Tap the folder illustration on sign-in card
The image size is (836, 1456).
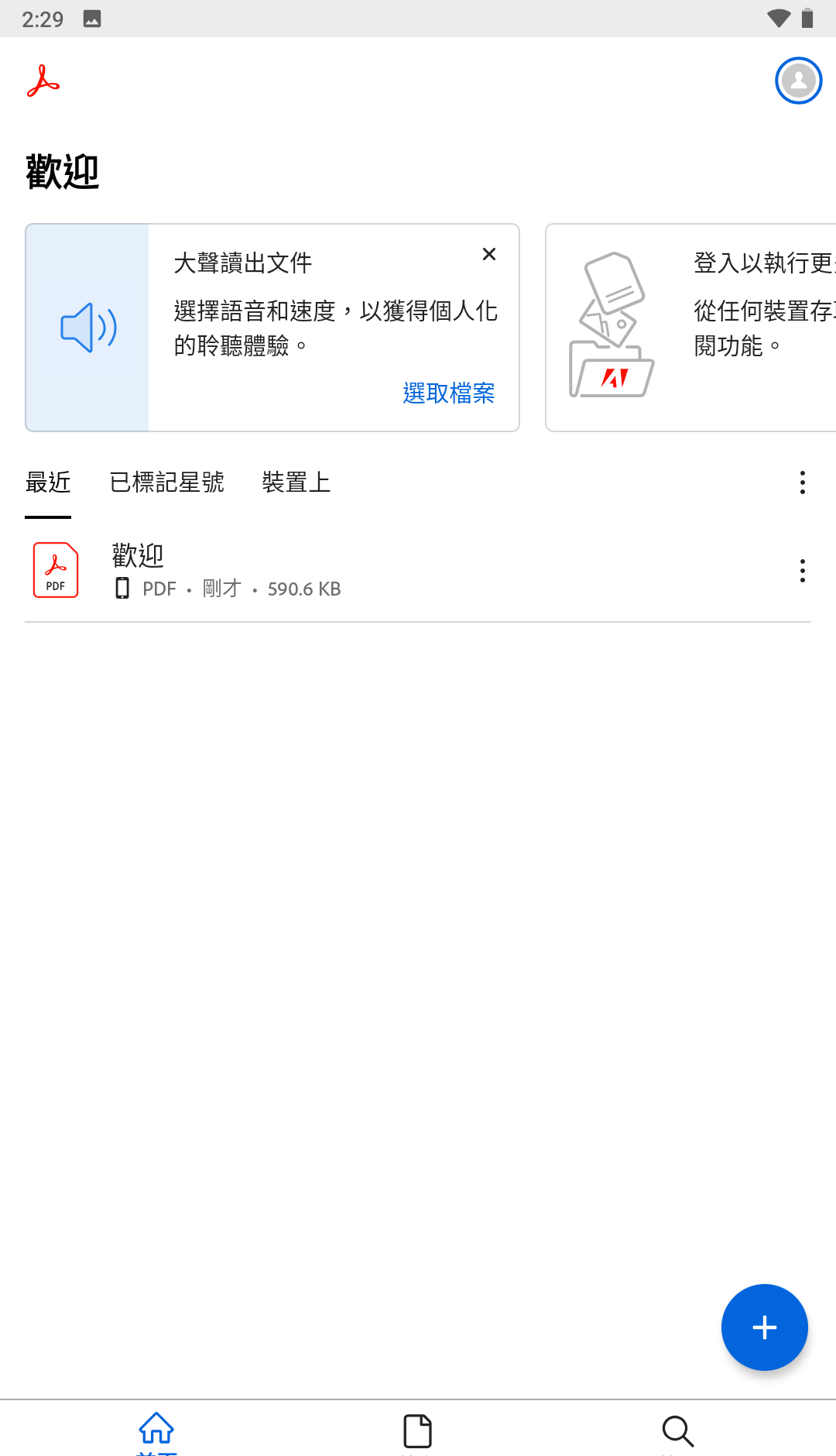[x=612, y=325]
